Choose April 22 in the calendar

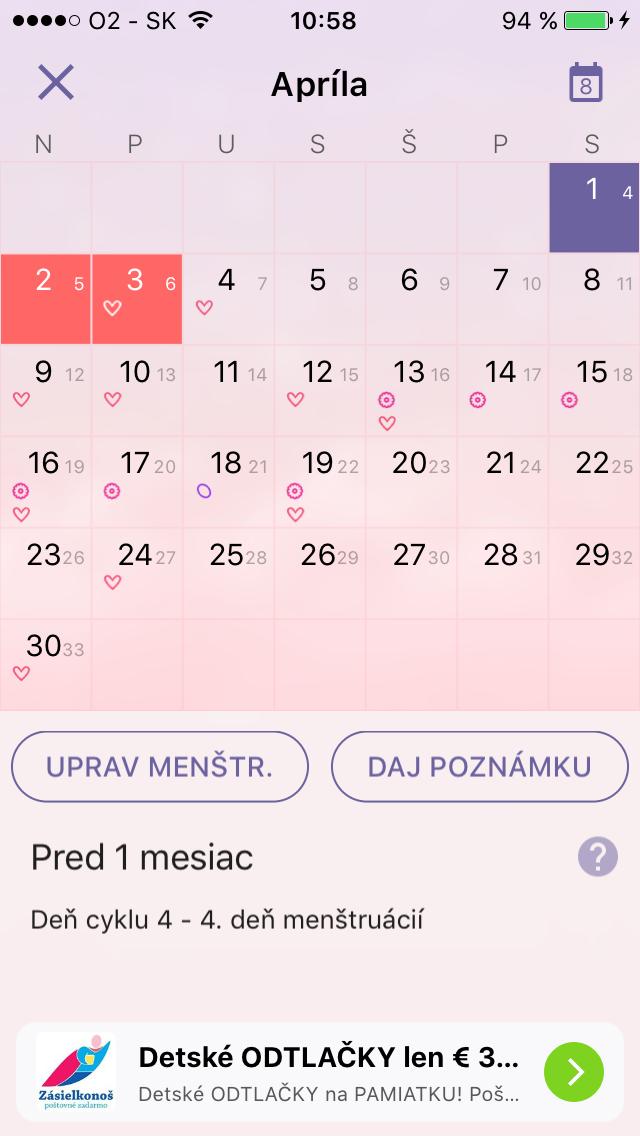point(594,481)
